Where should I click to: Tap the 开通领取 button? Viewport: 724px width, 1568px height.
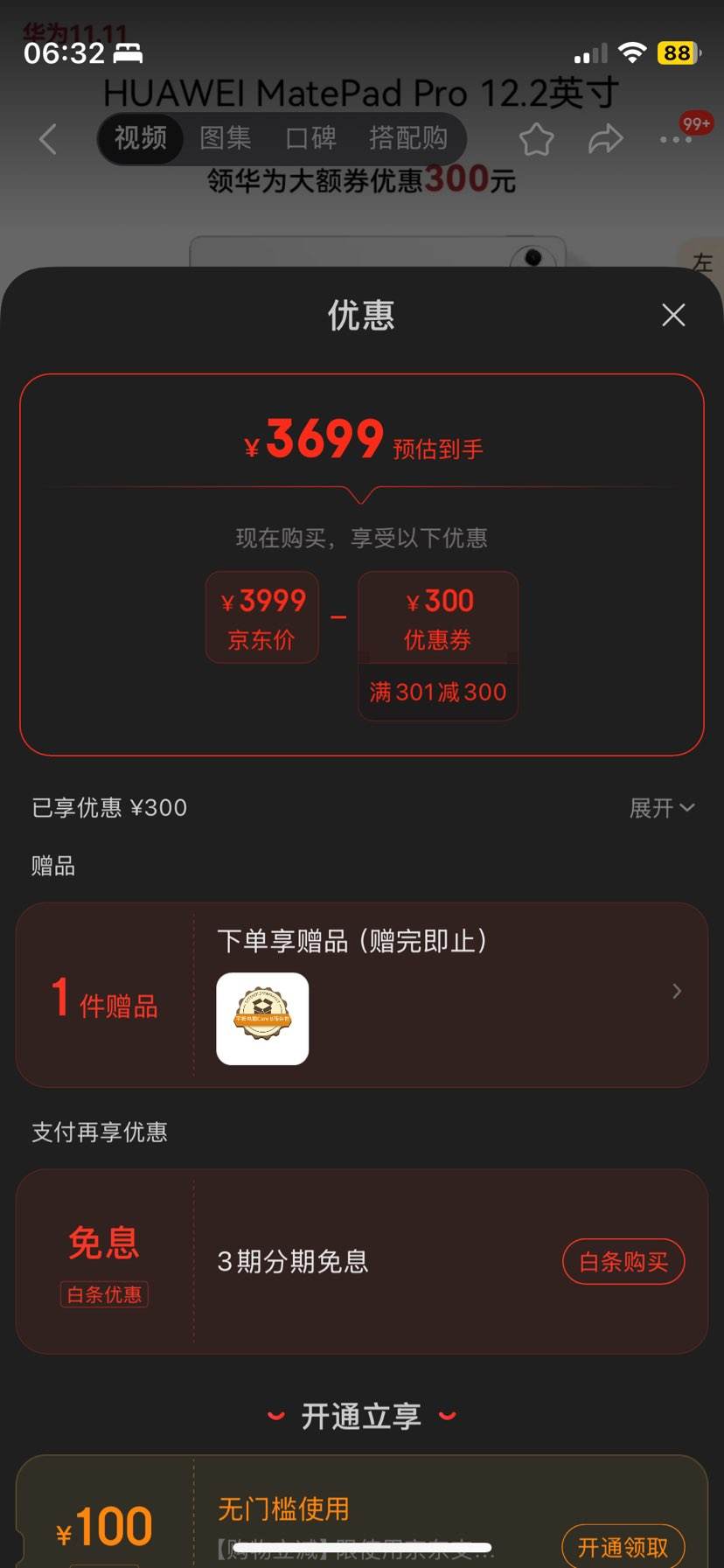coord(622,1546)
